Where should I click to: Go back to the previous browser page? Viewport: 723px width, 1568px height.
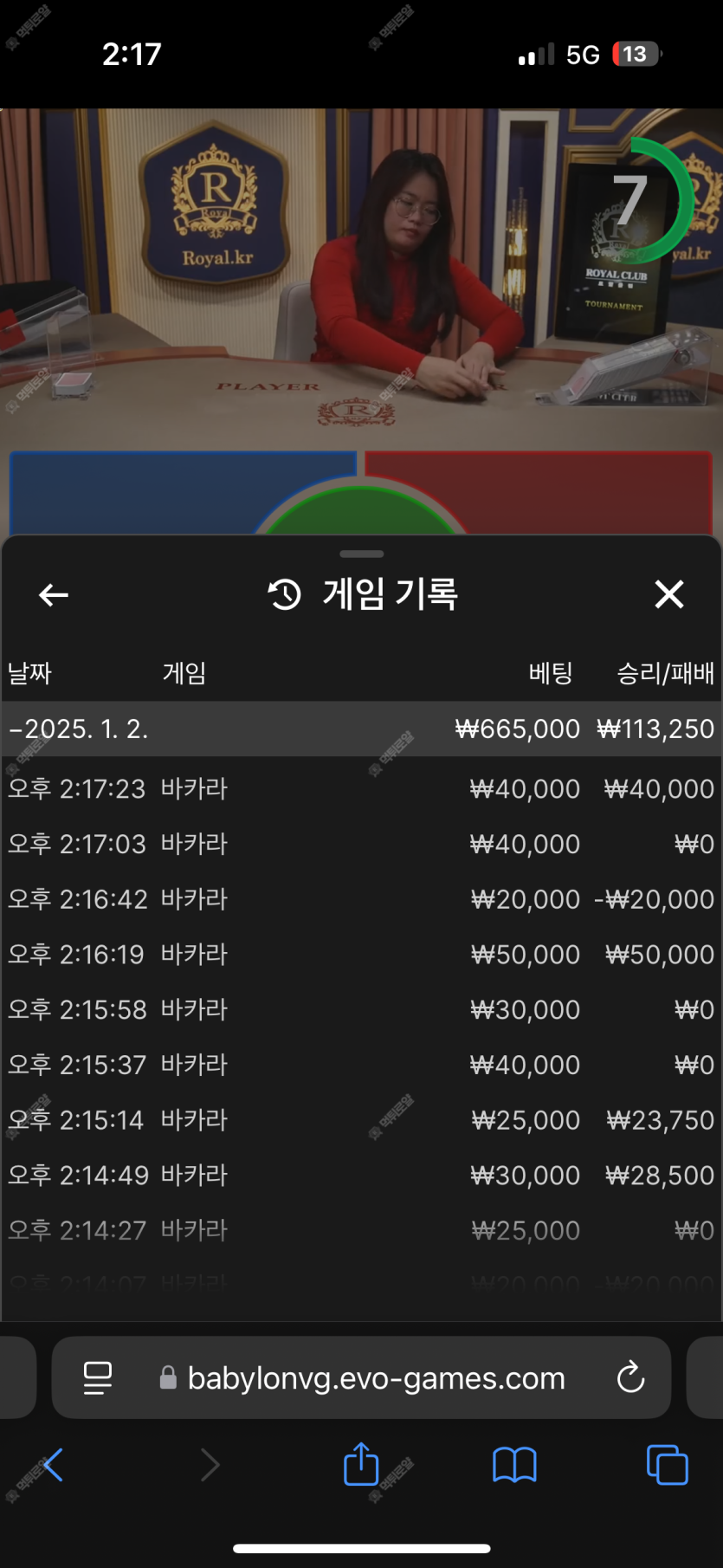coord(54,1465)
